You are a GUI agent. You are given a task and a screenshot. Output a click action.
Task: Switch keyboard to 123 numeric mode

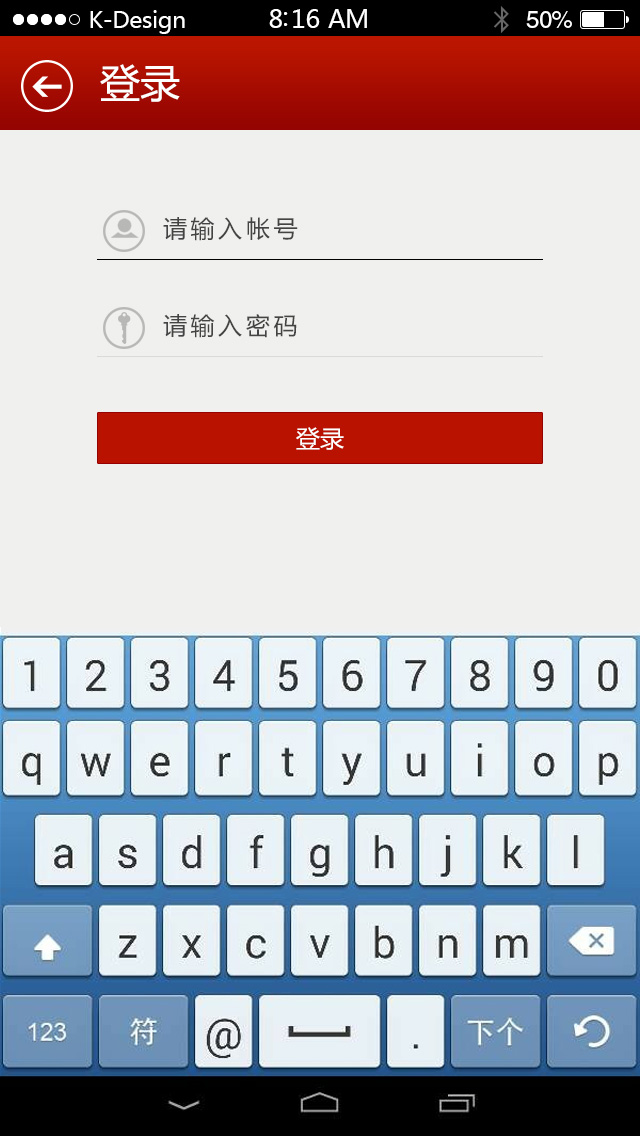(x=47, y=1031)
